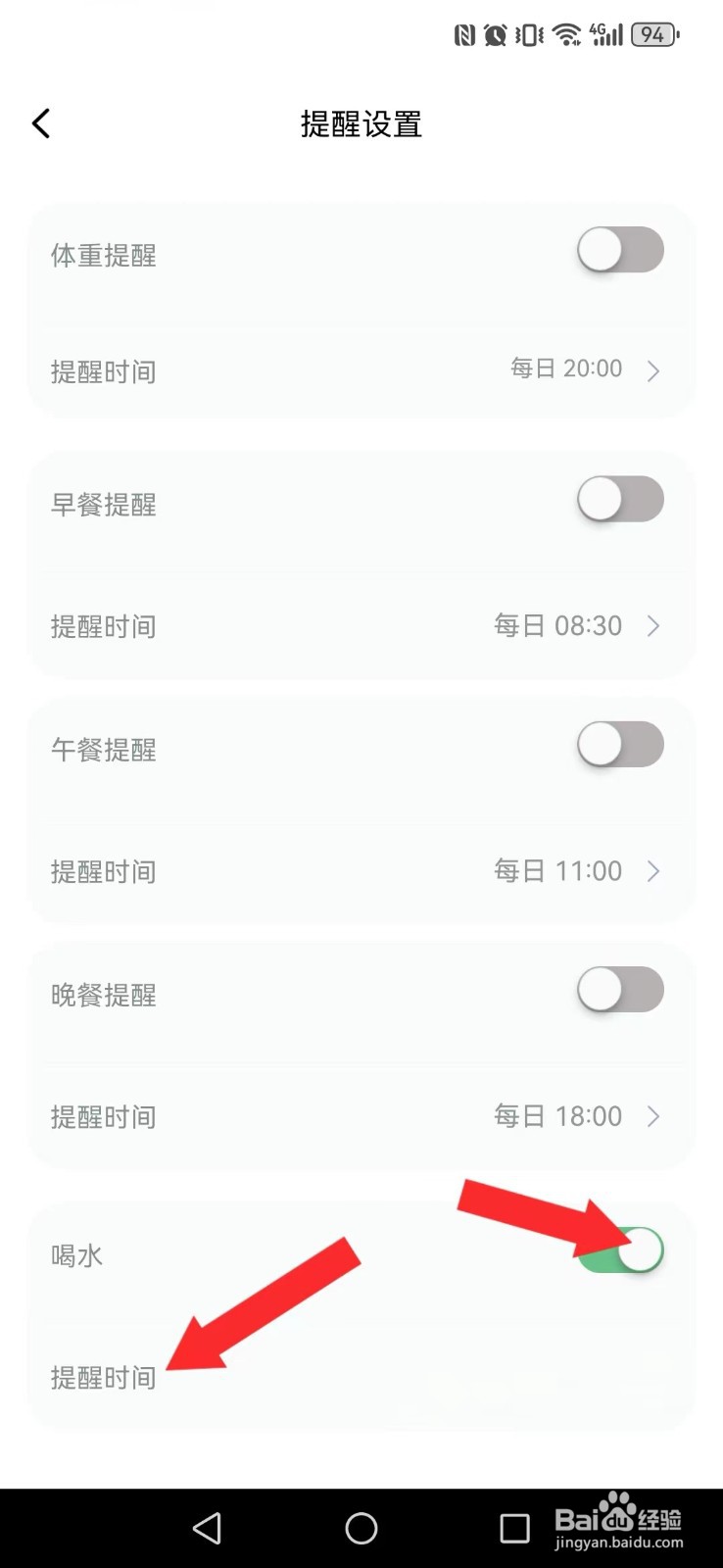Open the 每日 20:00 reminder time row

[361, 371]
